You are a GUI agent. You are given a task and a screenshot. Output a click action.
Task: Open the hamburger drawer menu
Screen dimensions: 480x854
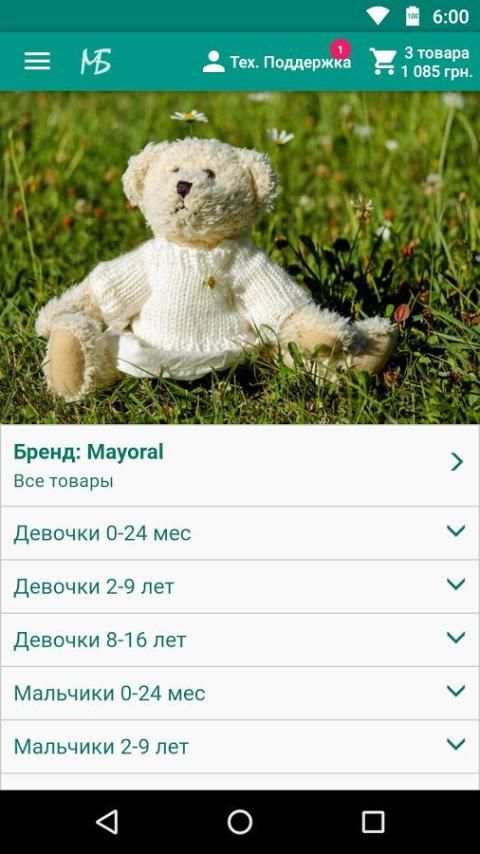point(37,62)
